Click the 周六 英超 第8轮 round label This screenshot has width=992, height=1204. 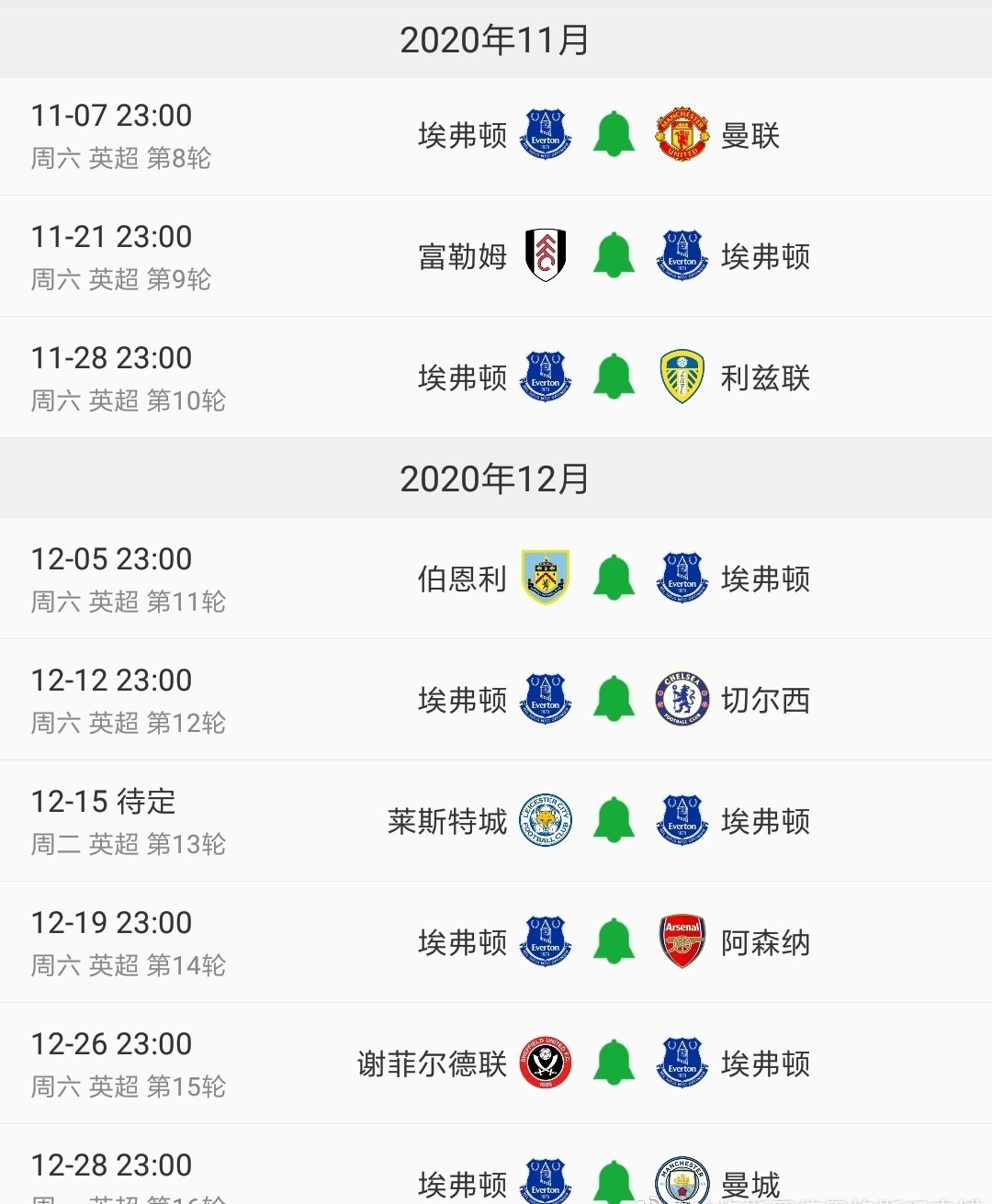(x=118, y=159)
